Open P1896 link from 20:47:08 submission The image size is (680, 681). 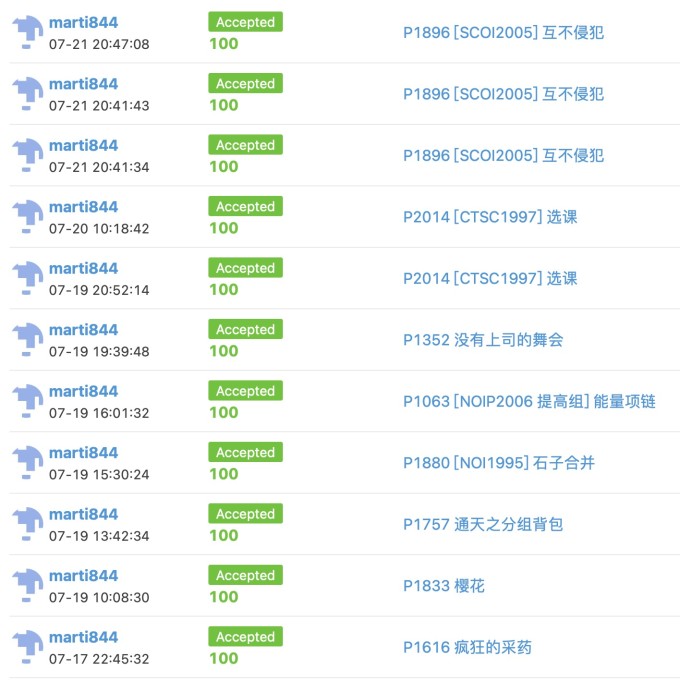[x=503, y=32]
